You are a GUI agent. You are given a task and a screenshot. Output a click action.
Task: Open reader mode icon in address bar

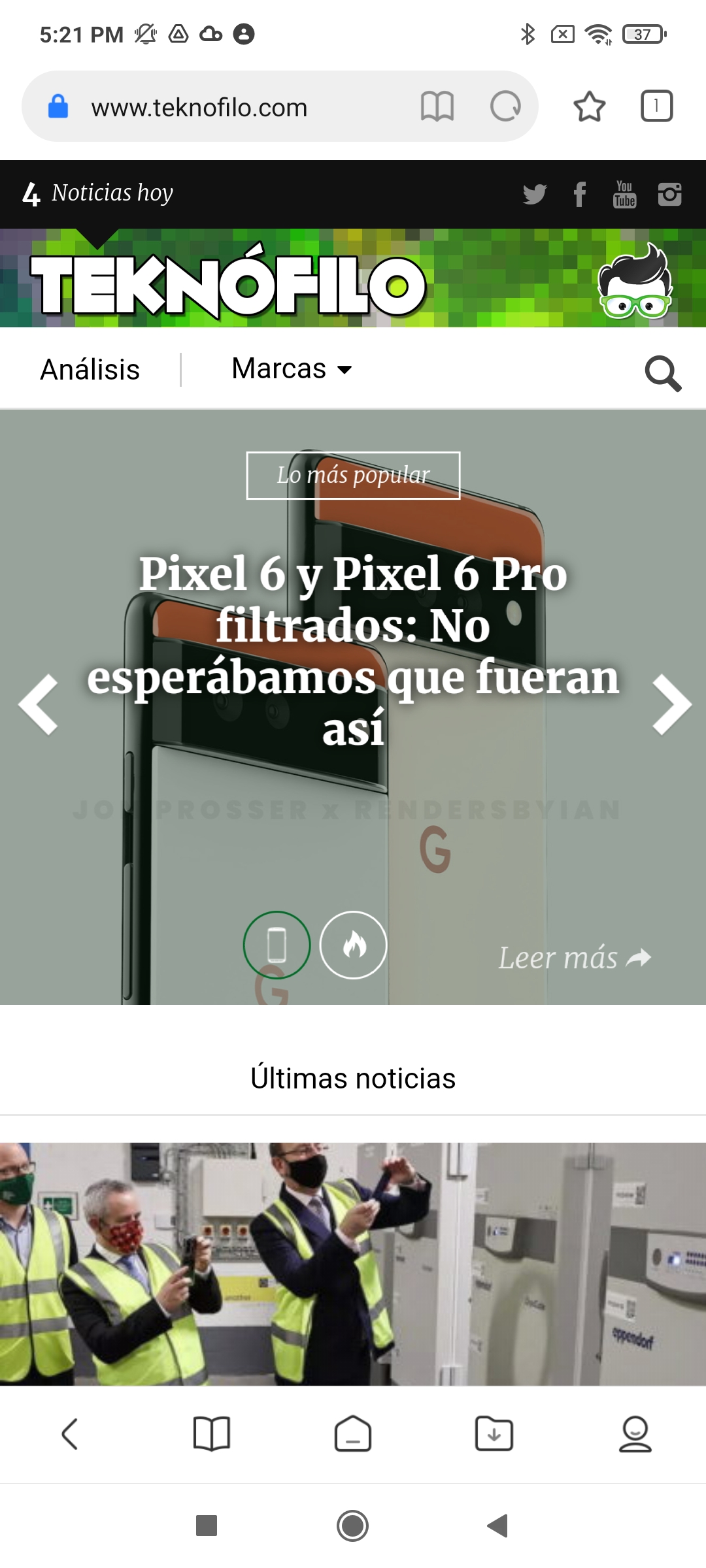437,106
